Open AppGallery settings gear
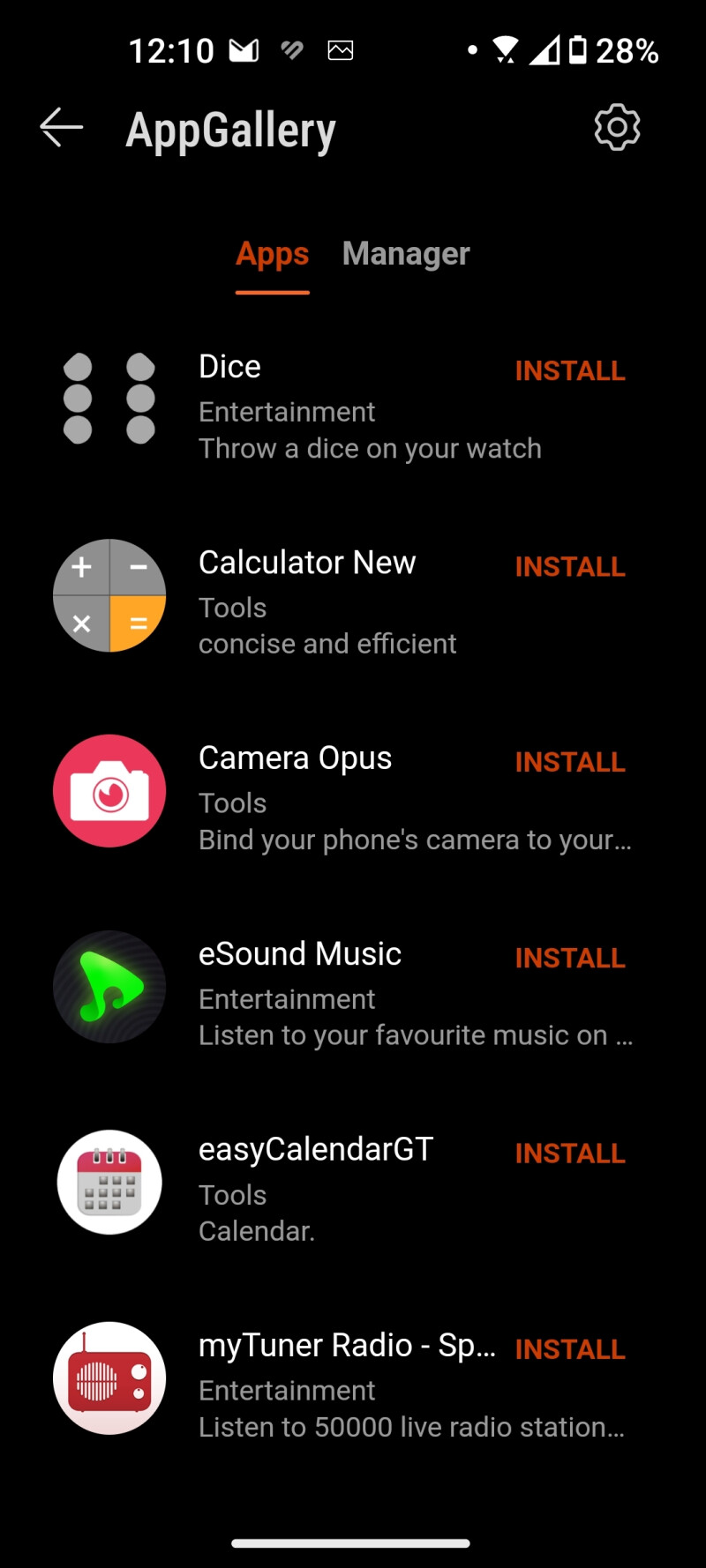The image size is (706, 1568). pyautogui.click(x=617, y=129)
